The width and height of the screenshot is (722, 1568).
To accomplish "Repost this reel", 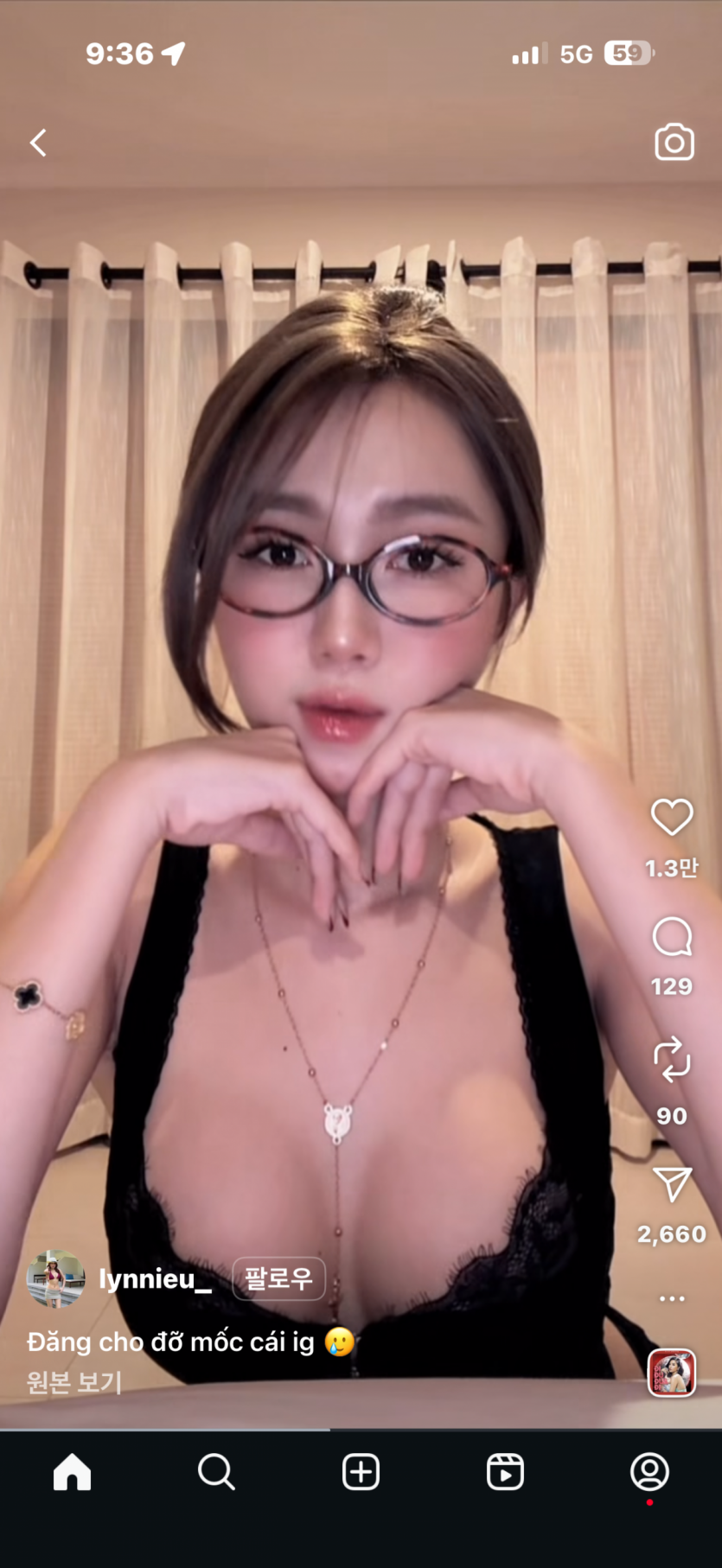I will [x=672, y=1060].
